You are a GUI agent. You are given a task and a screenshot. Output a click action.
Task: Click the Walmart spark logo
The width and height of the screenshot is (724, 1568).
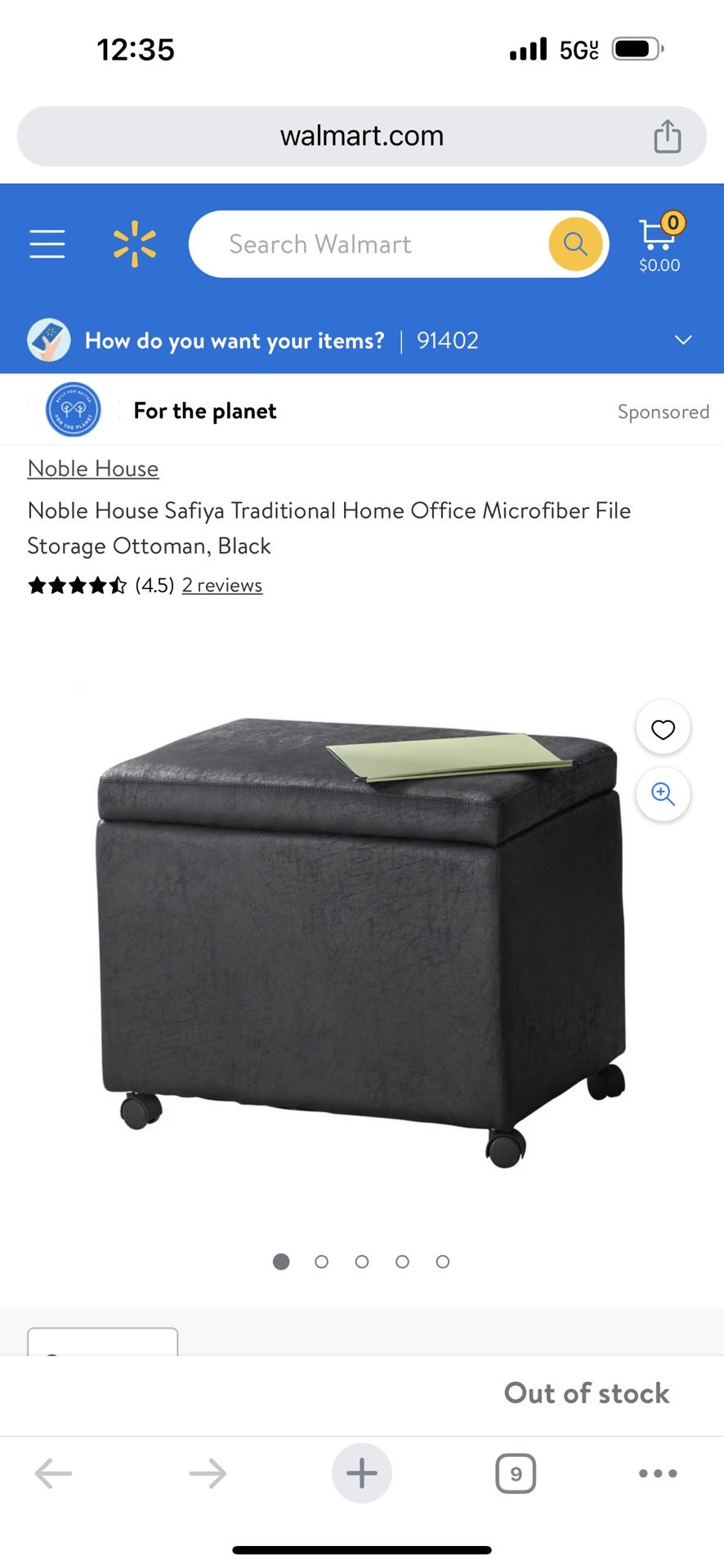(x=135, y=243)
